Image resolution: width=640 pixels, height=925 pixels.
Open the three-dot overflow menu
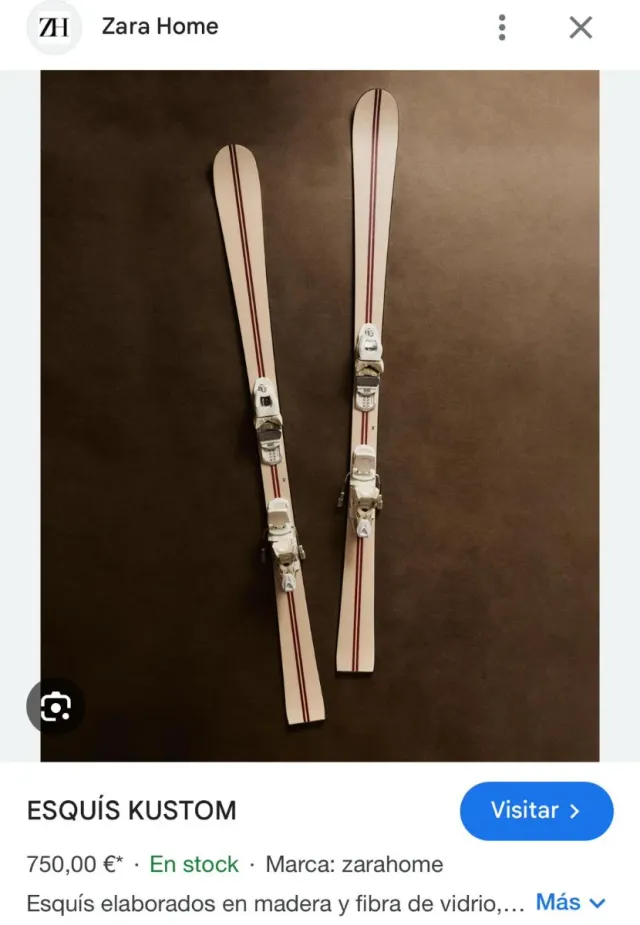tap(502, 27)
